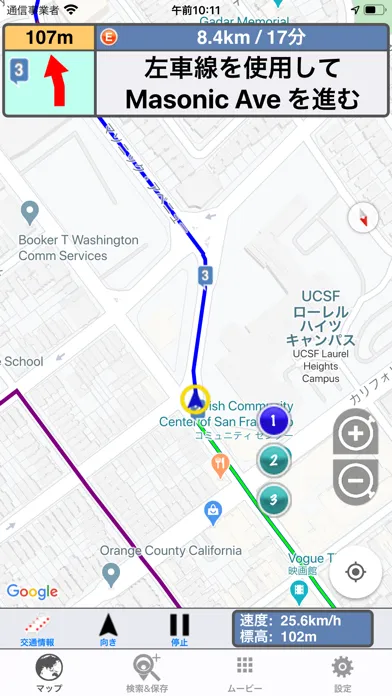The height and width of the screenshot is (696, 392).
Task: Choose route option 2
Action: [273, 460]
